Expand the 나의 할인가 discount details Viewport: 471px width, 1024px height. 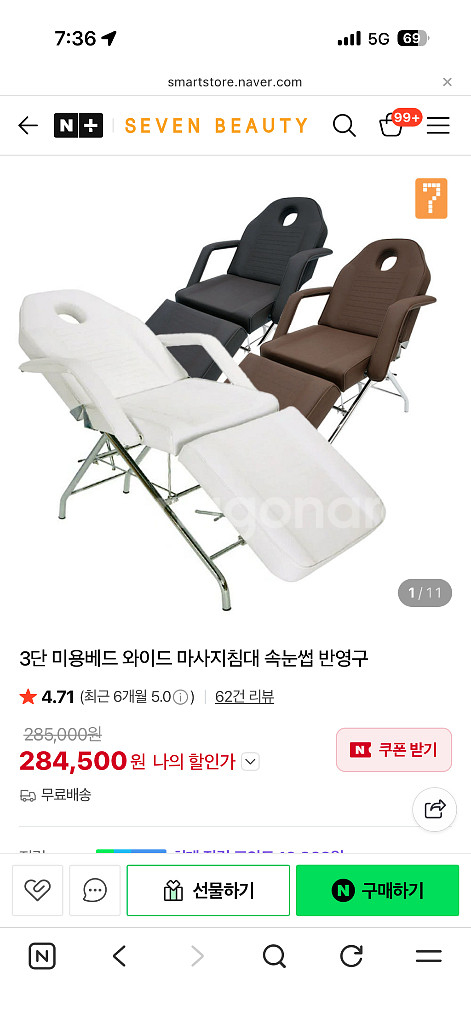250,761
